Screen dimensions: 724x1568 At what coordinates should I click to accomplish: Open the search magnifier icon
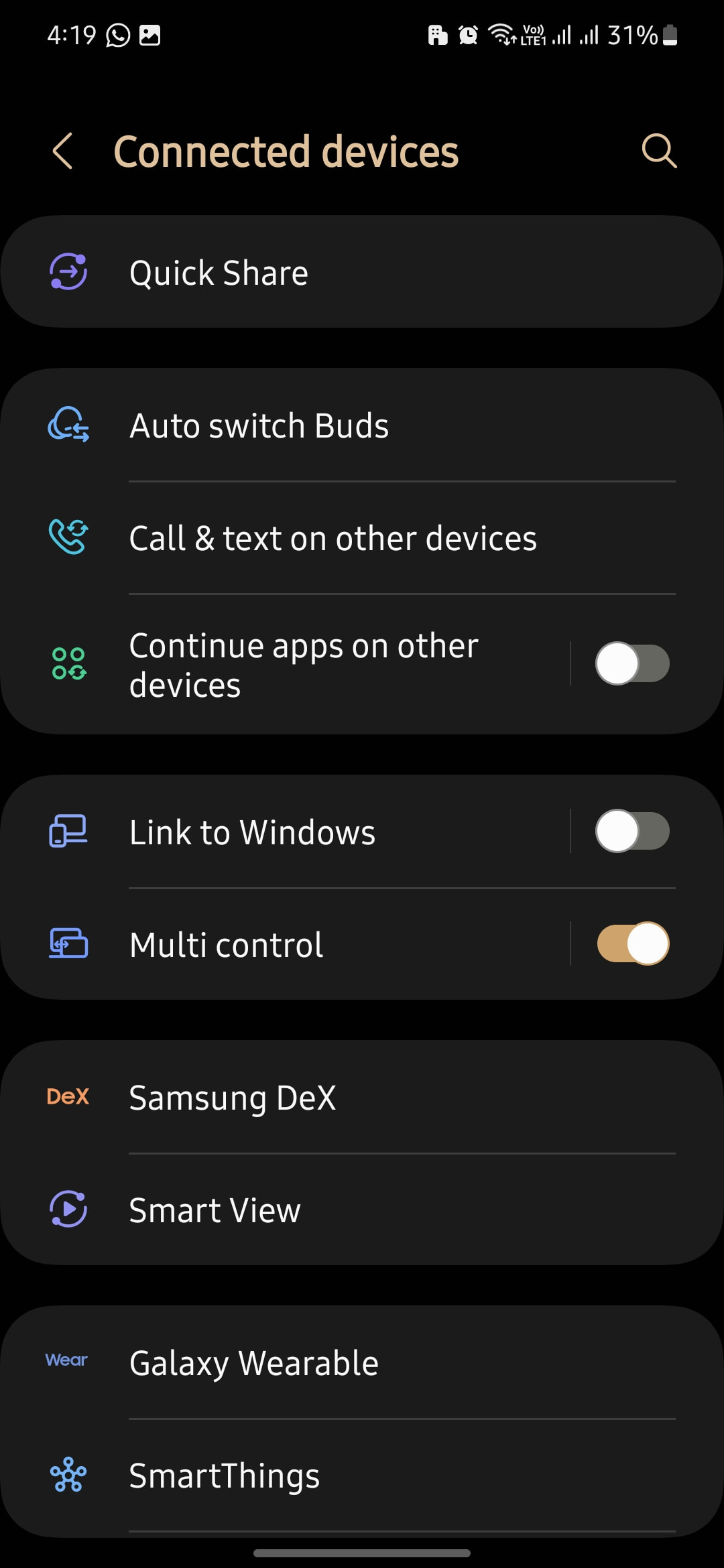pos(659,151)
